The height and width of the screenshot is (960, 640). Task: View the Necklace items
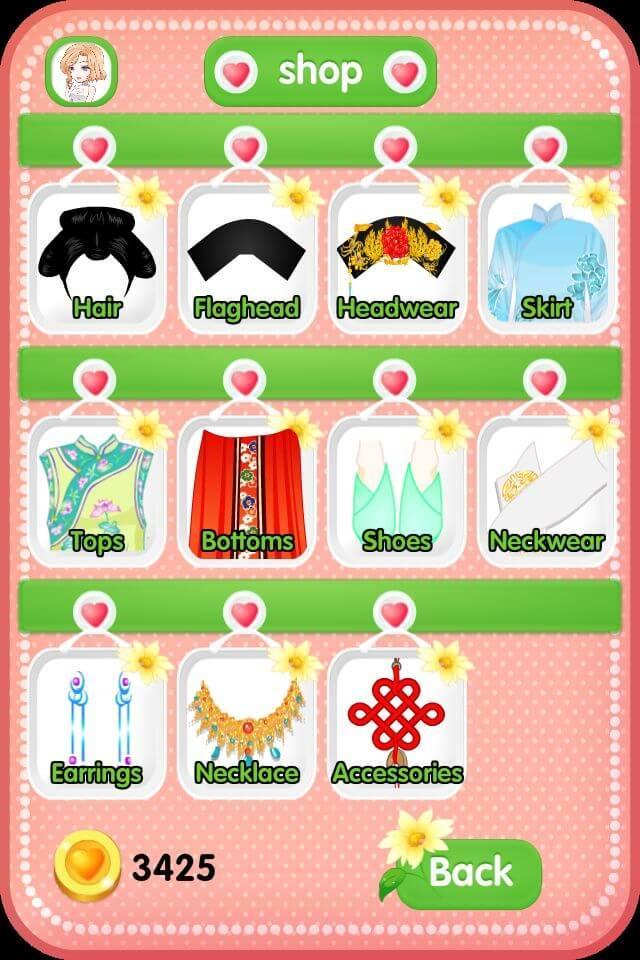(x=246, y=724)
